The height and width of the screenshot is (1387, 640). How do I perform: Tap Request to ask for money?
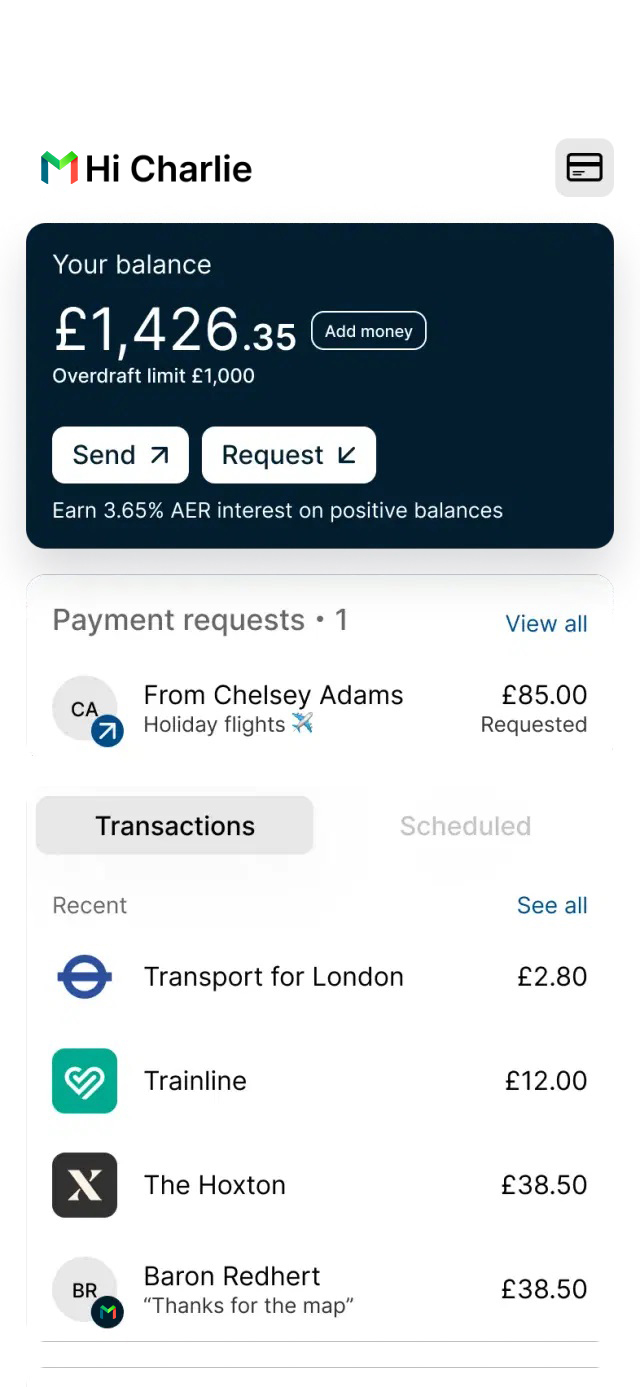tap(288, 455)
